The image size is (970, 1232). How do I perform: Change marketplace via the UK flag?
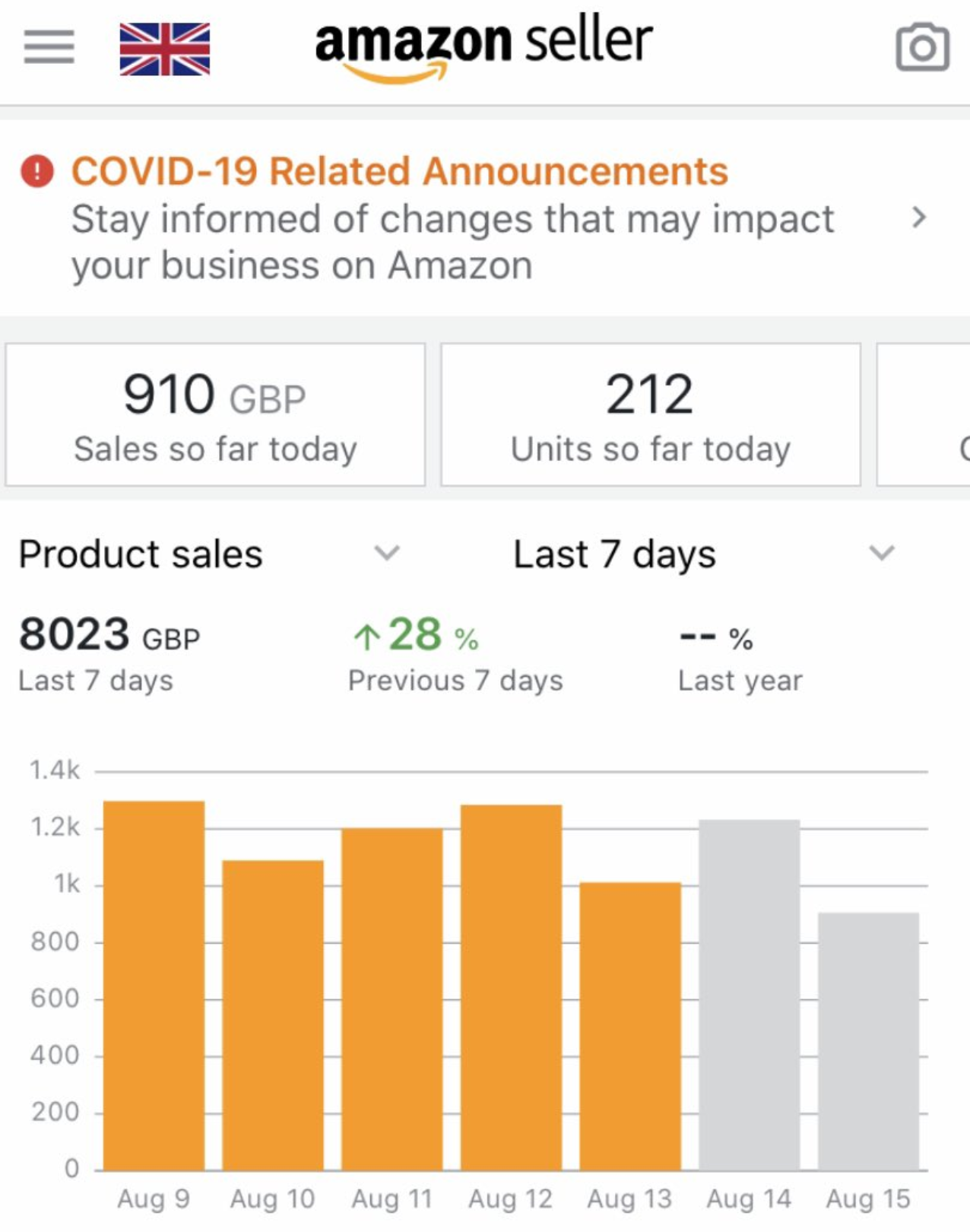click(x=164, y=49)
